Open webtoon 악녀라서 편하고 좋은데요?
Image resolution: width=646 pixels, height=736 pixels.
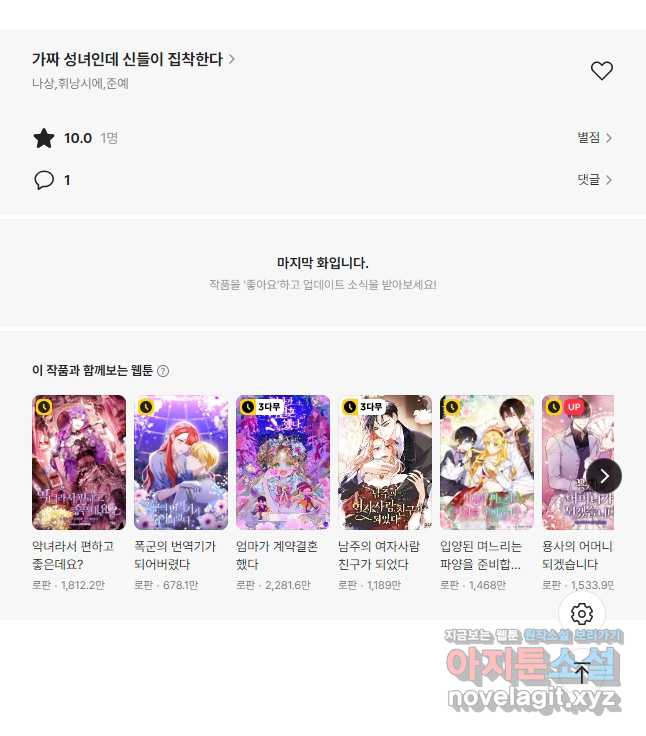point(79,462)
